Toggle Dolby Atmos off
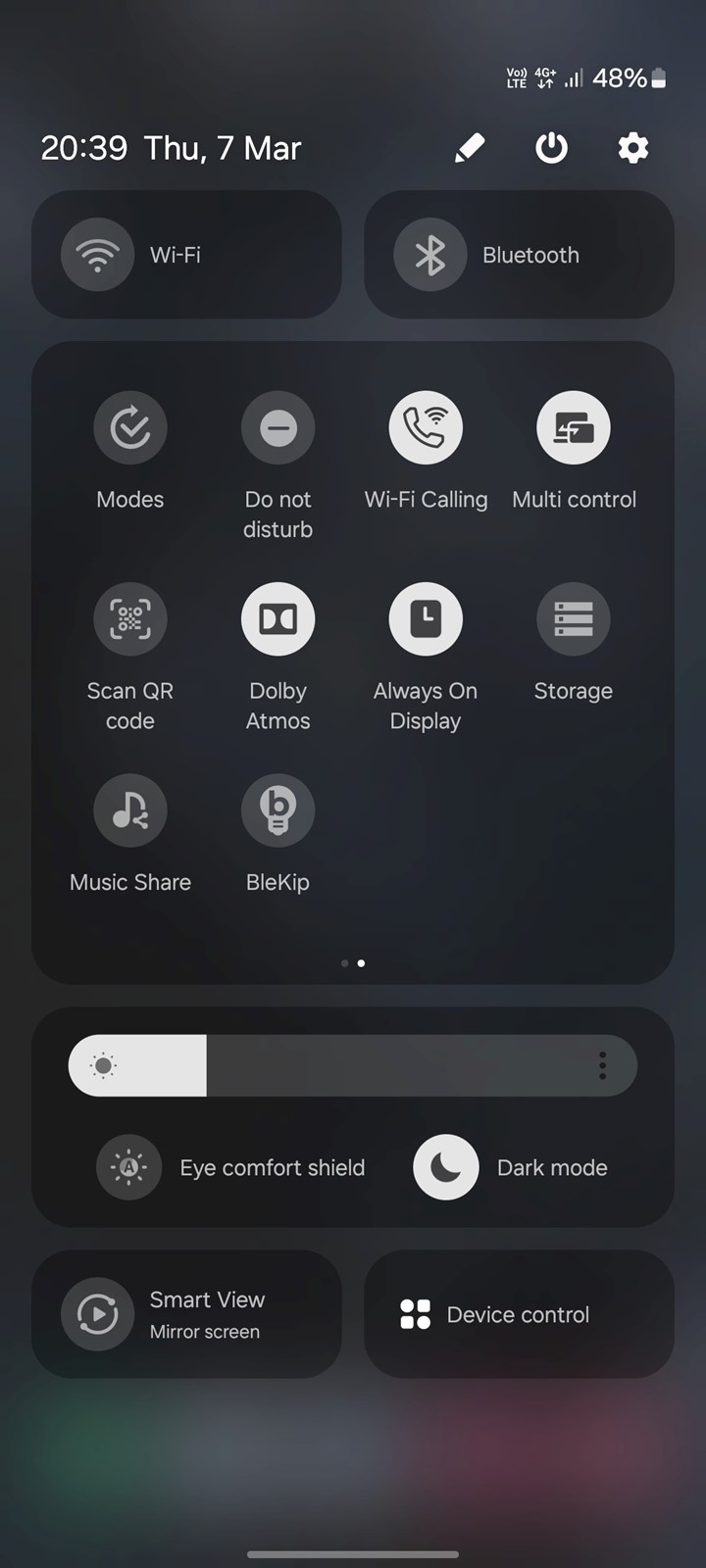706x1568 pixels. click(x=278, y=619)
